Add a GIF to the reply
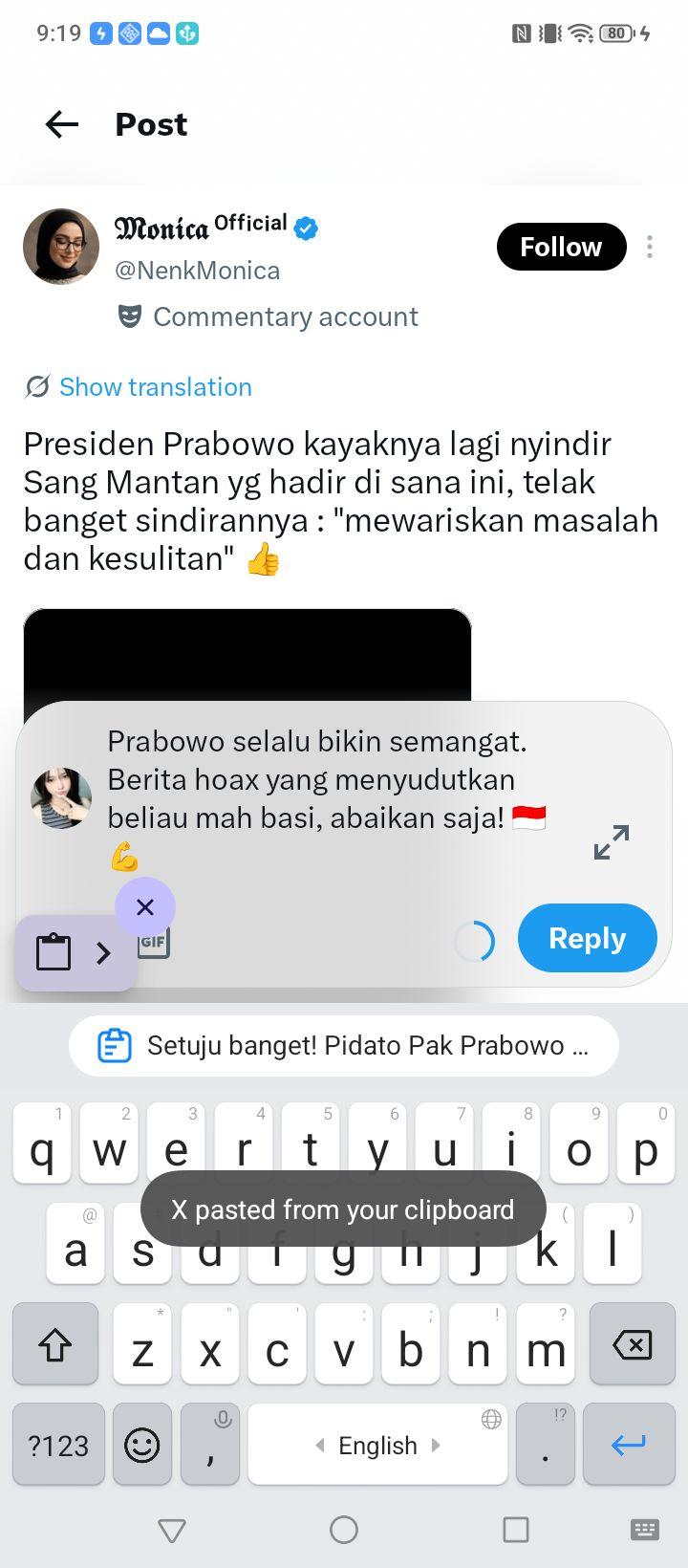688x1568 pixels. tap(155, 943)
